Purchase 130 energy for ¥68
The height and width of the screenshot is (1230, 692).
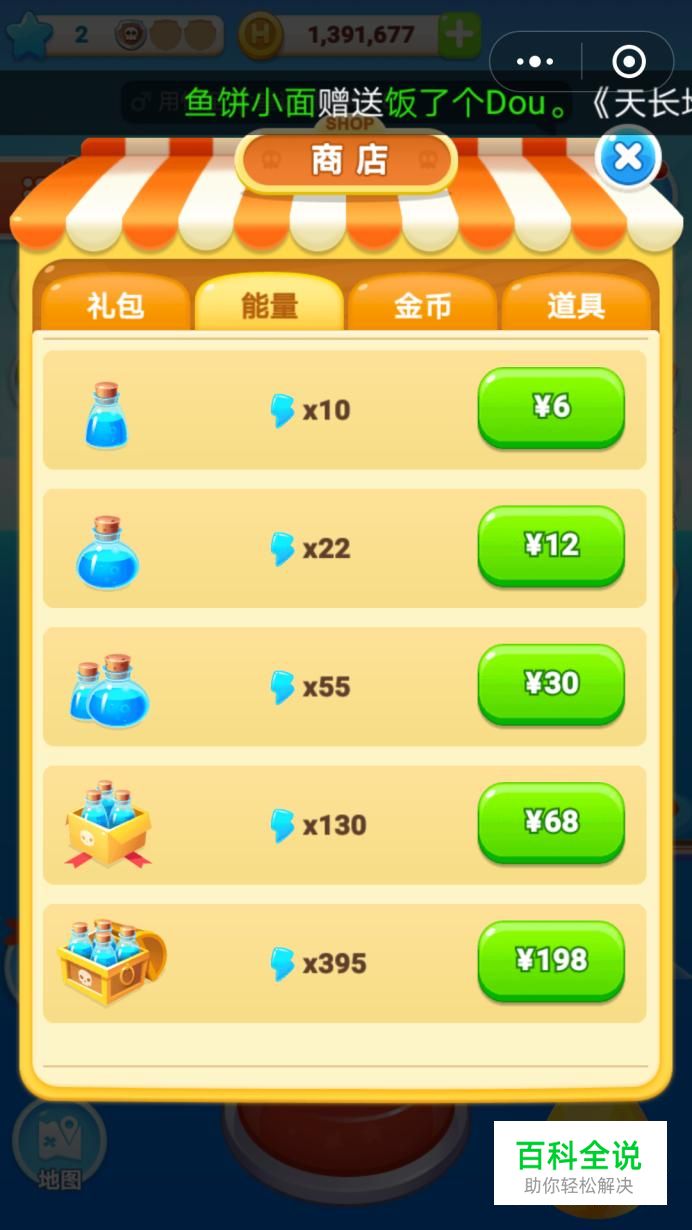click(x=551, y=823)
